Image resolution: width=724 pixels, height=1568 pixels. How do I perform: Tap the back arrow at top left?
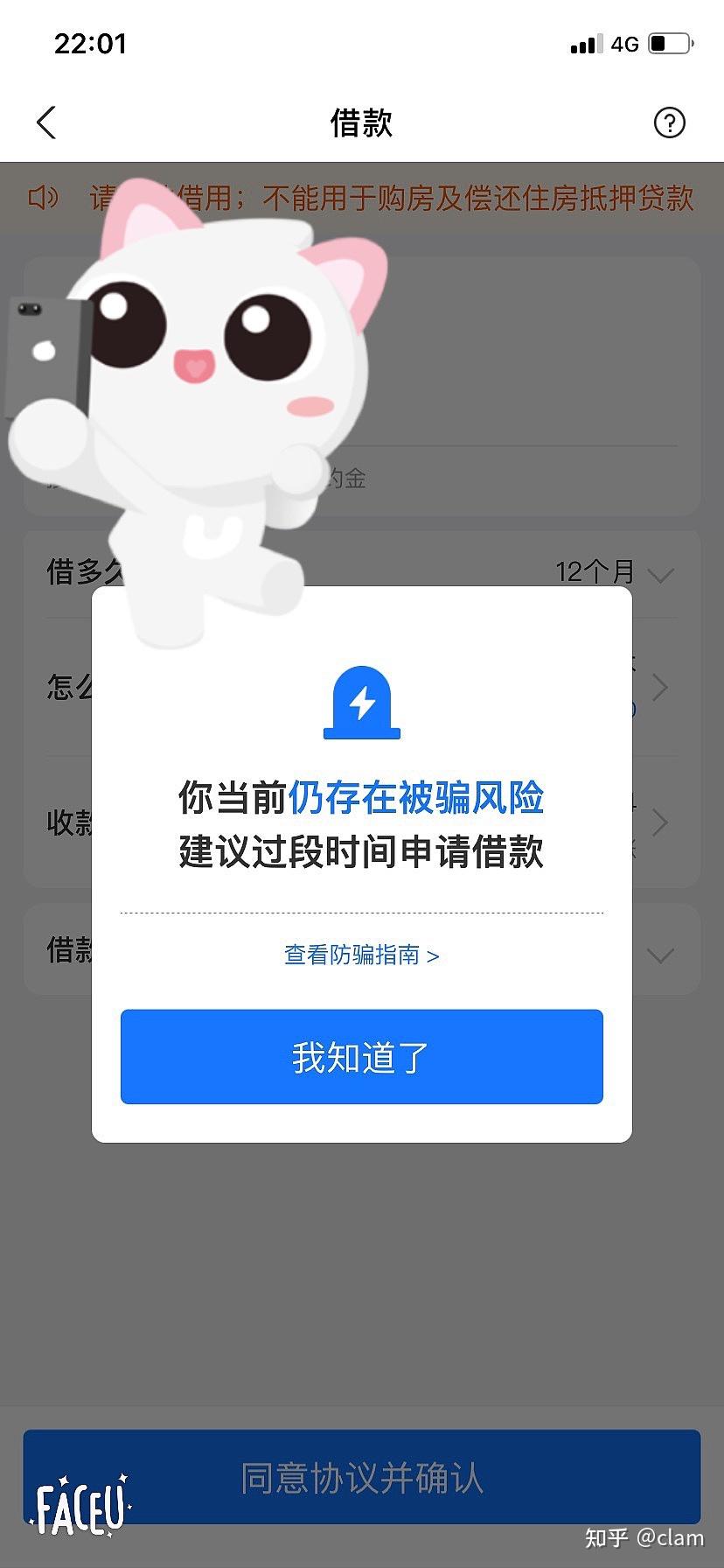coord(45,122)
